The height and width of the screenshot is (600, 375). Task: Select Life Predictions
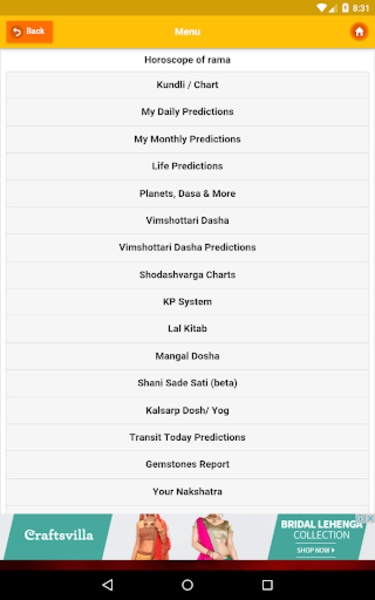pos(188,166)
